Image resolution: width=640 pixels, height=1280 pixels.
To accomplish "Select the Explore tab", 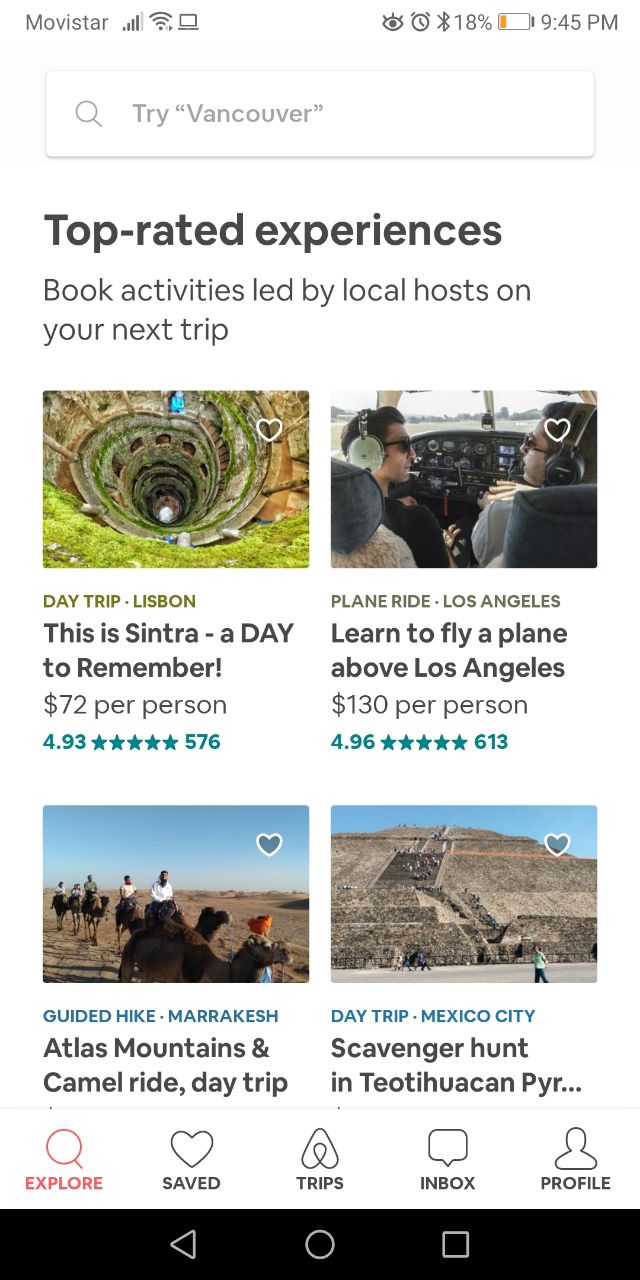I will [64, 1159].
